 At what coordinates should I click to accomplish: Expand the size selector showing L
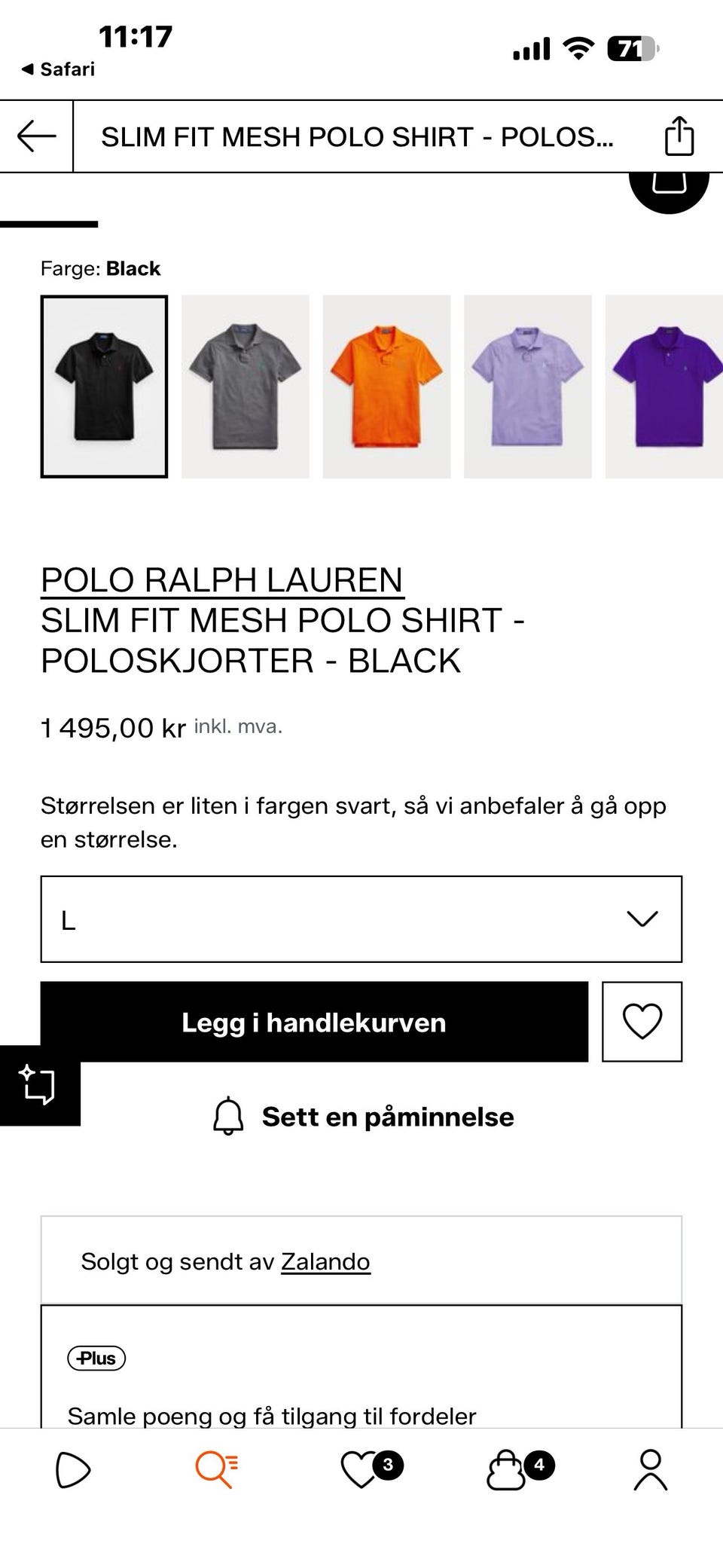[361, 918]
